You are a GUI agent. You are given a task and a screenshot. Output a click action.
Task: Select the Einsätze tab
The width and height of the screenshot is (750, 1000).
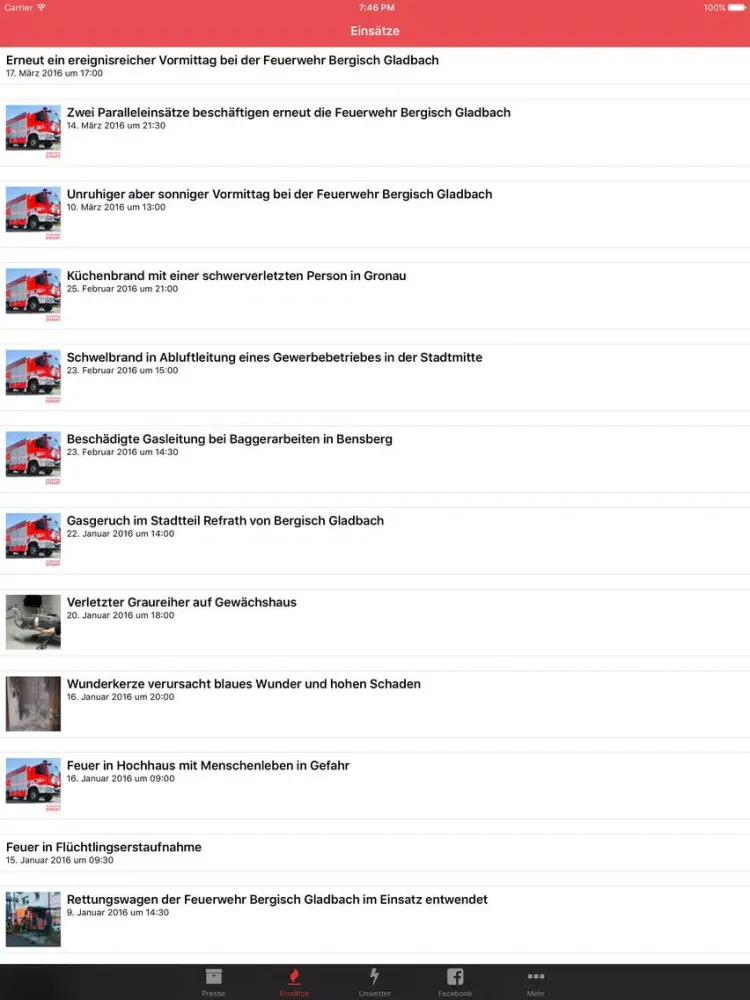(294, 982)
